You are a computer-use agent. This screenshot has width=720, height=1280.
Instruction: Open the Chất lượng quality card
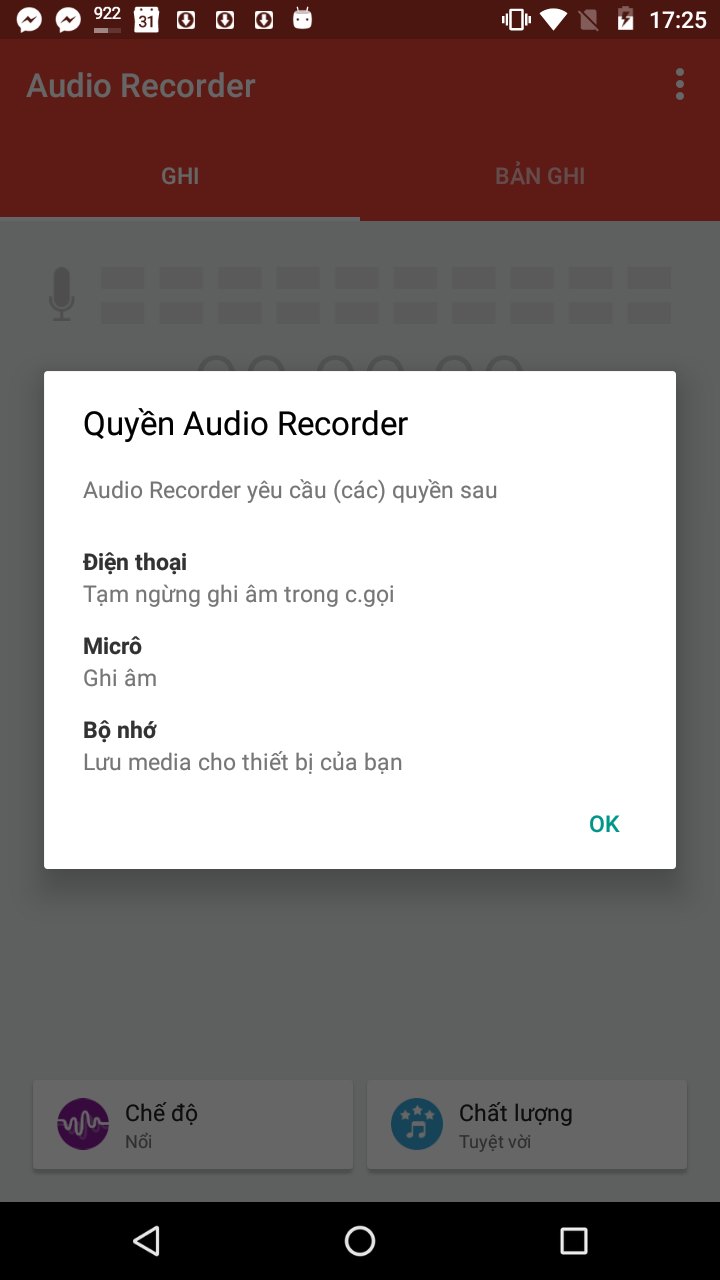527,1124
